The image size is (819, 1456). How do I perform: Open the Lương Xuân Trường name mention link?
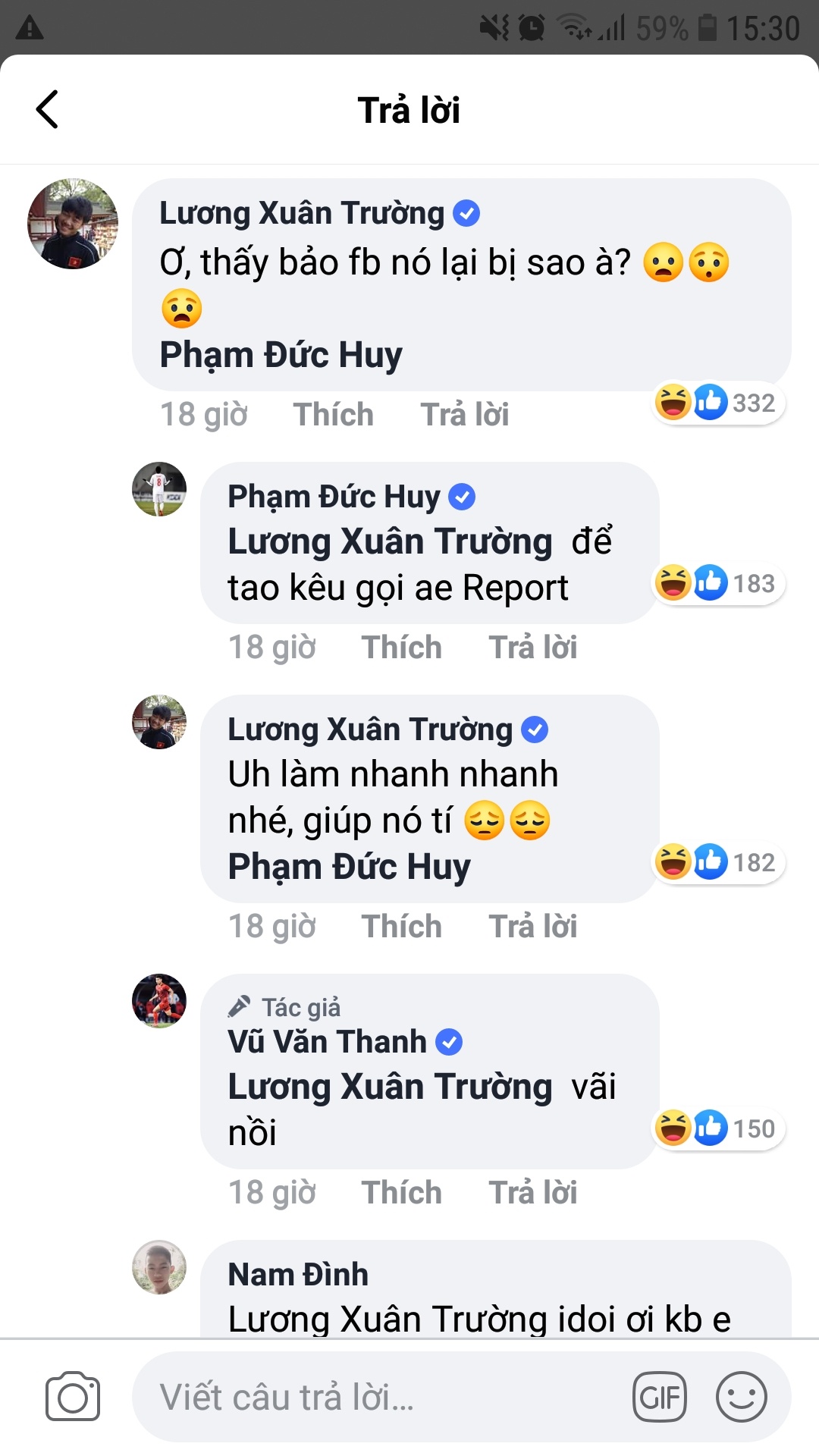pyautogui.click(x=390, y=541)
